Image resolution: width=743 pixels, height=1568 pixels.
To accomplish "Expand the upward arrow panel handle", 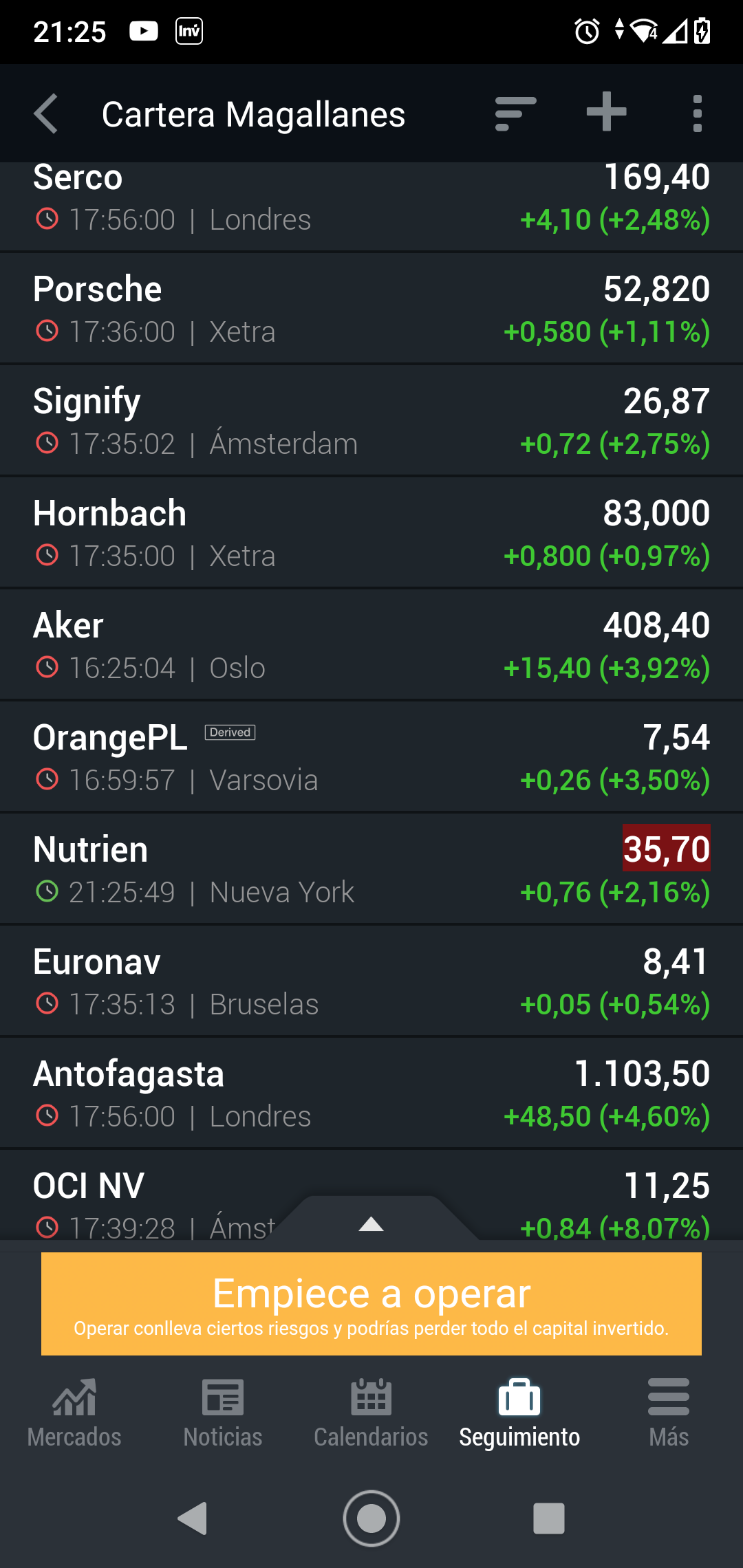I will pyautogui.click(x=371, y=1222).
